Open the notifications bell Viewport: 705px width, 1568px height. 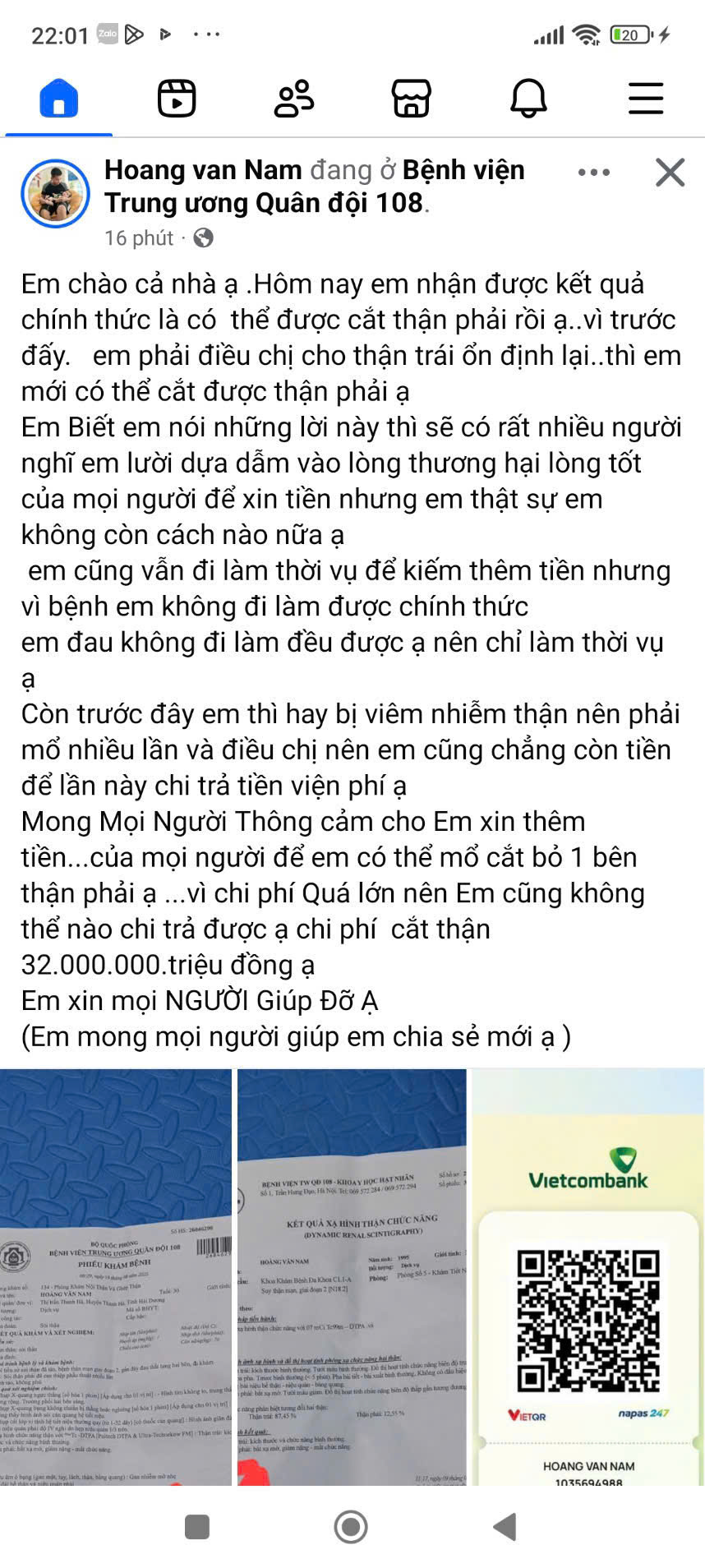click(528, 99)
